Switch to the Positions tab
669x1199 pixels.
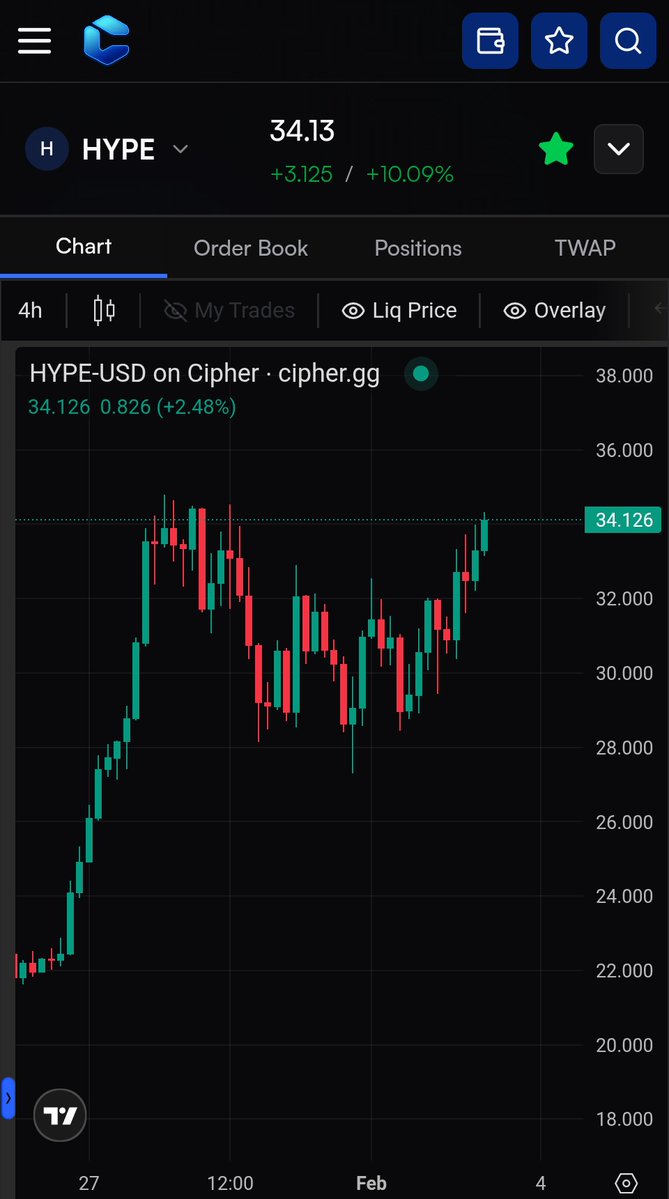[x=418, y=248]
